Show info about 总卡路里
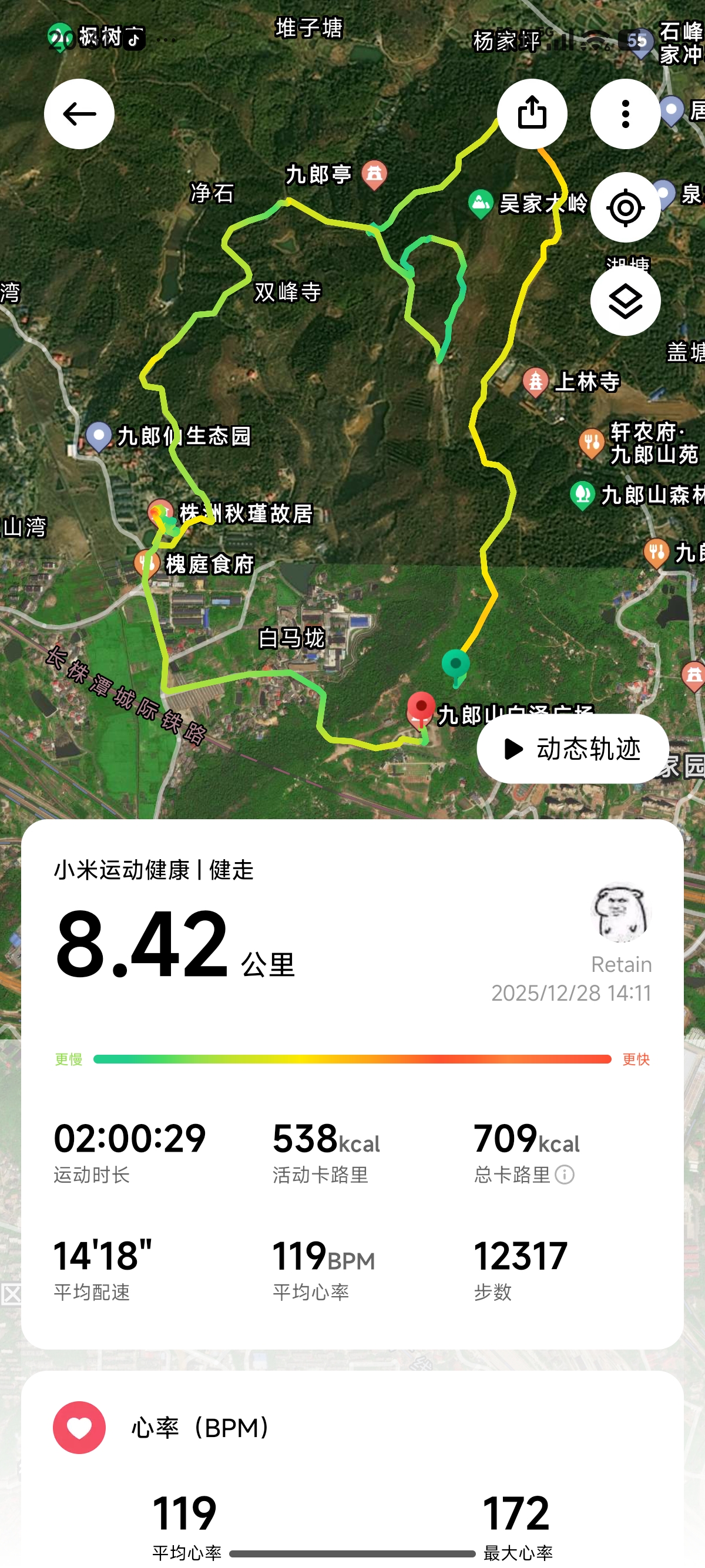 [x=565, y=1175]
